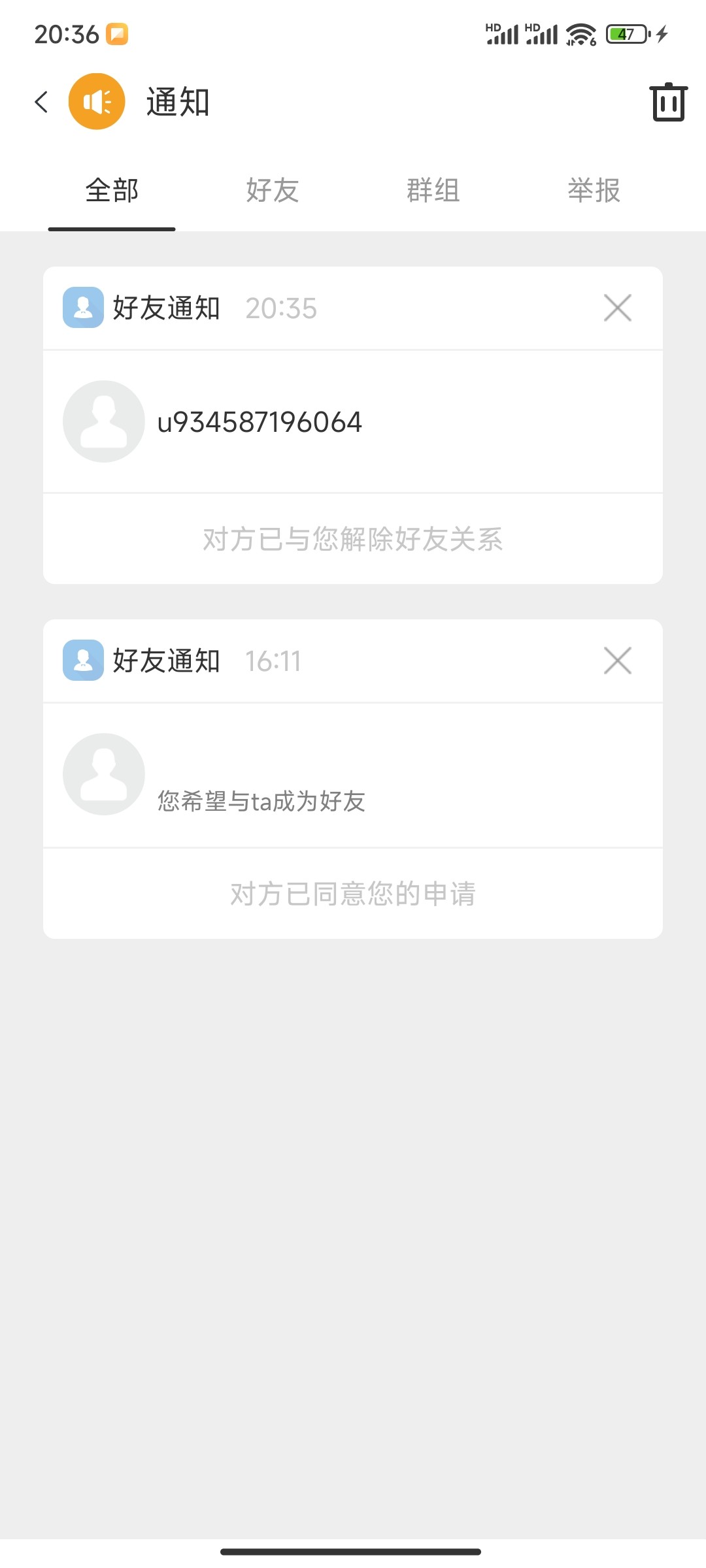Tap the 20:35 timestamp

click(280, 307)
